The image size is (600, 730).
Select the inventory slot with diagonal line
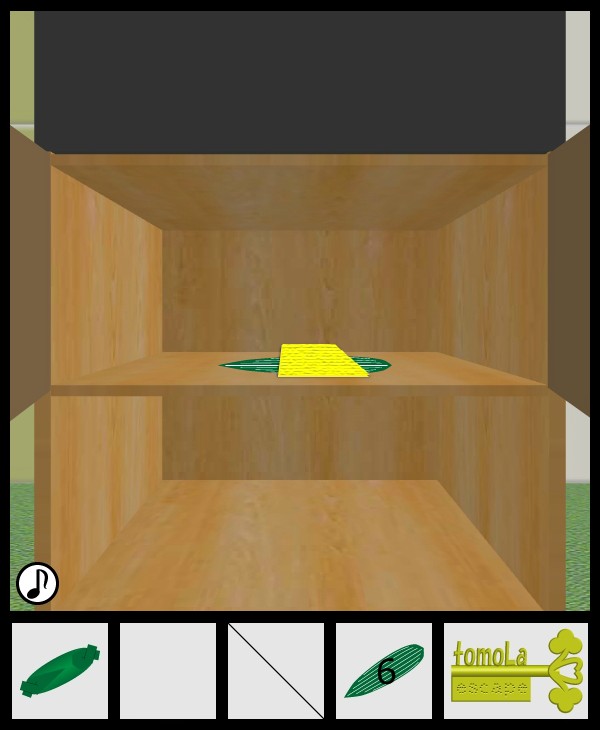pyautogui.click(x=276, y=671)
